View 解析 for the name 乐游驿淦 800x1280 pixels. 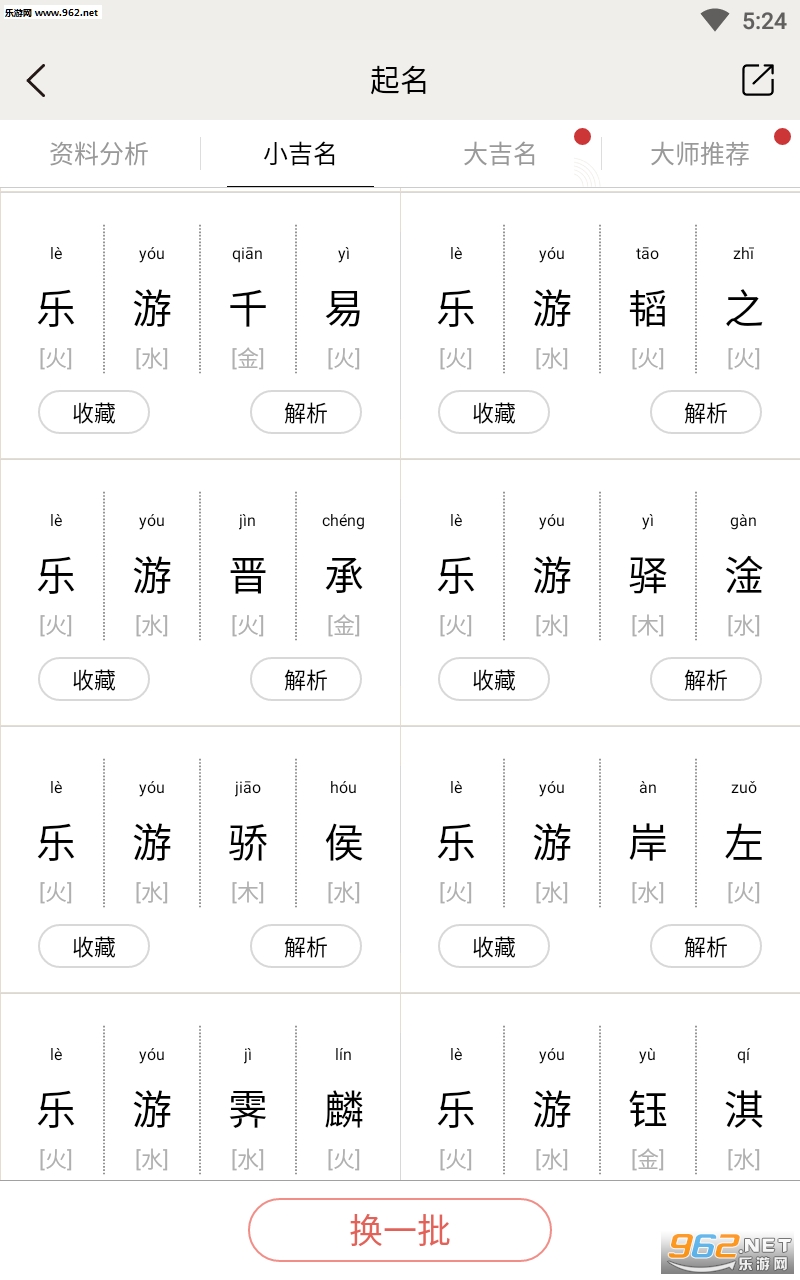pyautogui.click(x=706, y=679)
